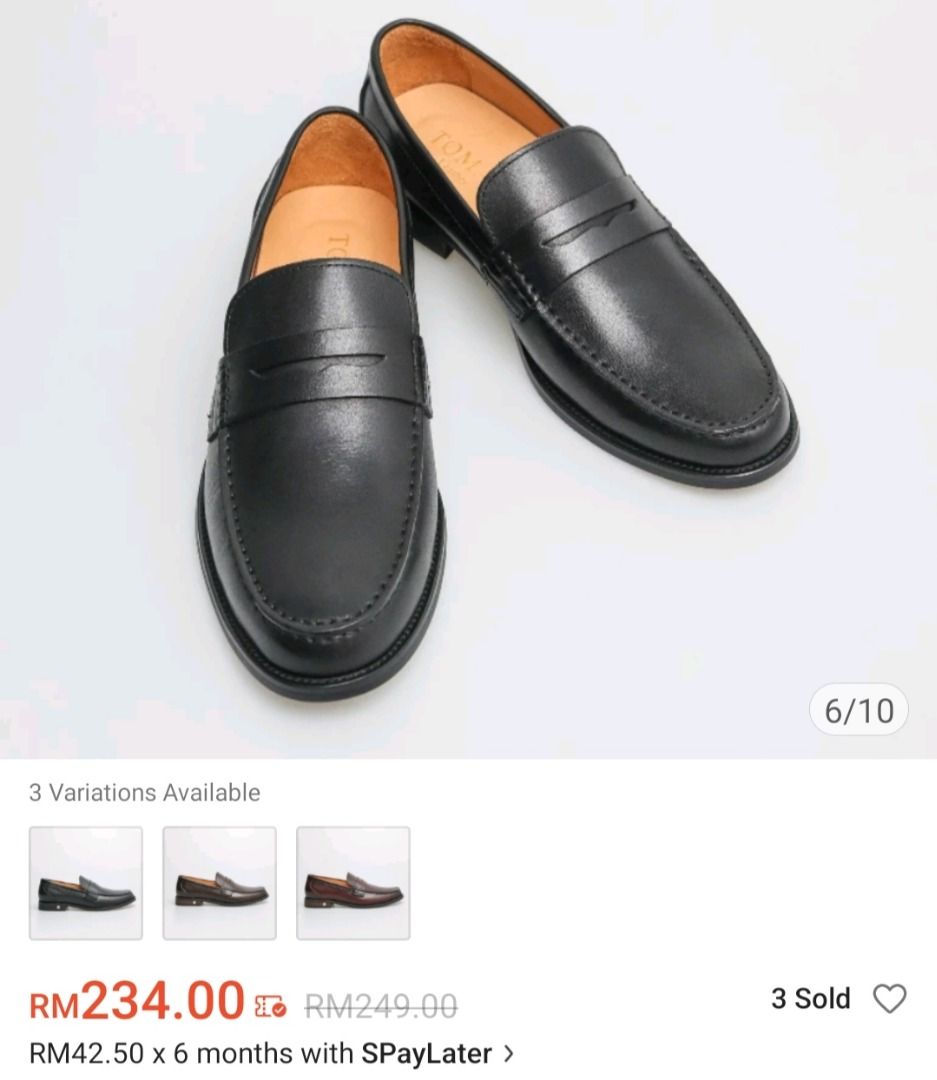Select the black loafer variation

[86, 883]
